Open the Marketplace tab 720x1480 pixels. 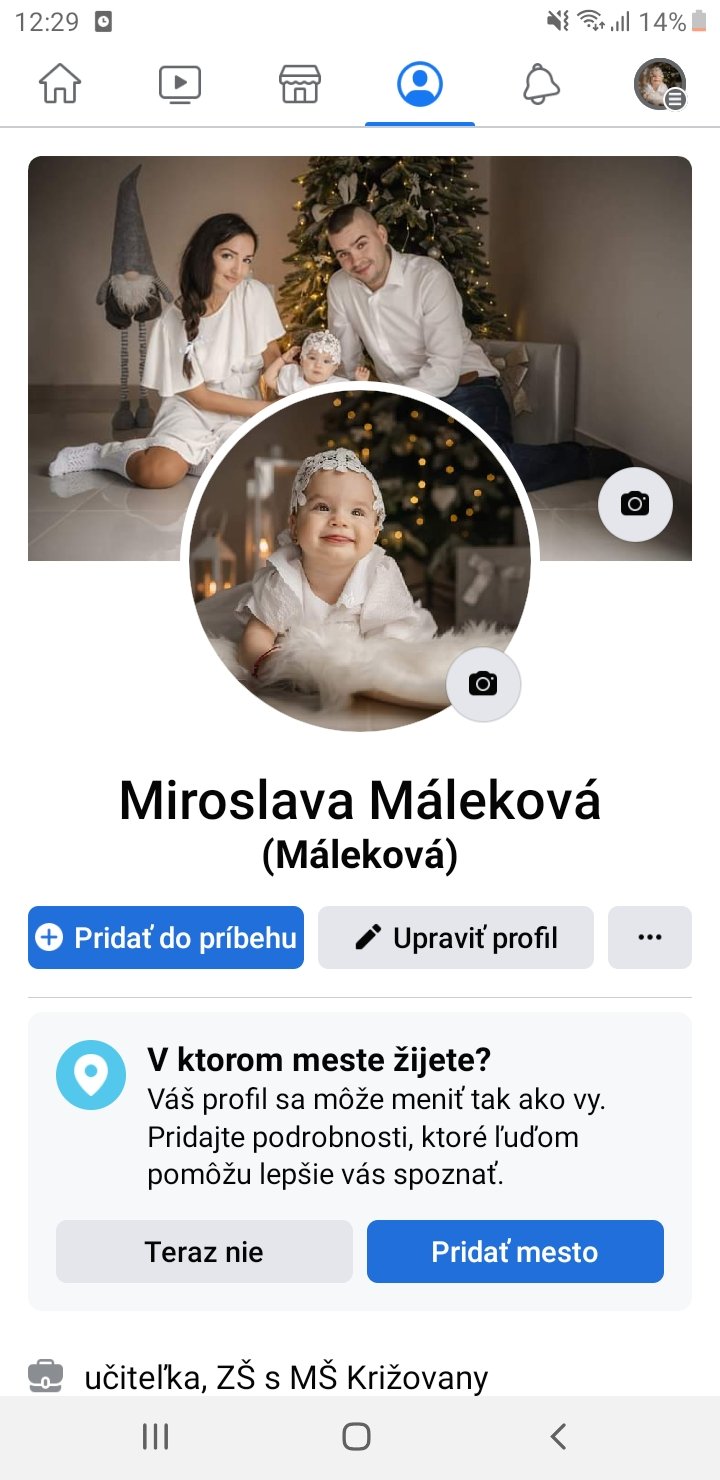tap(300, 84)
